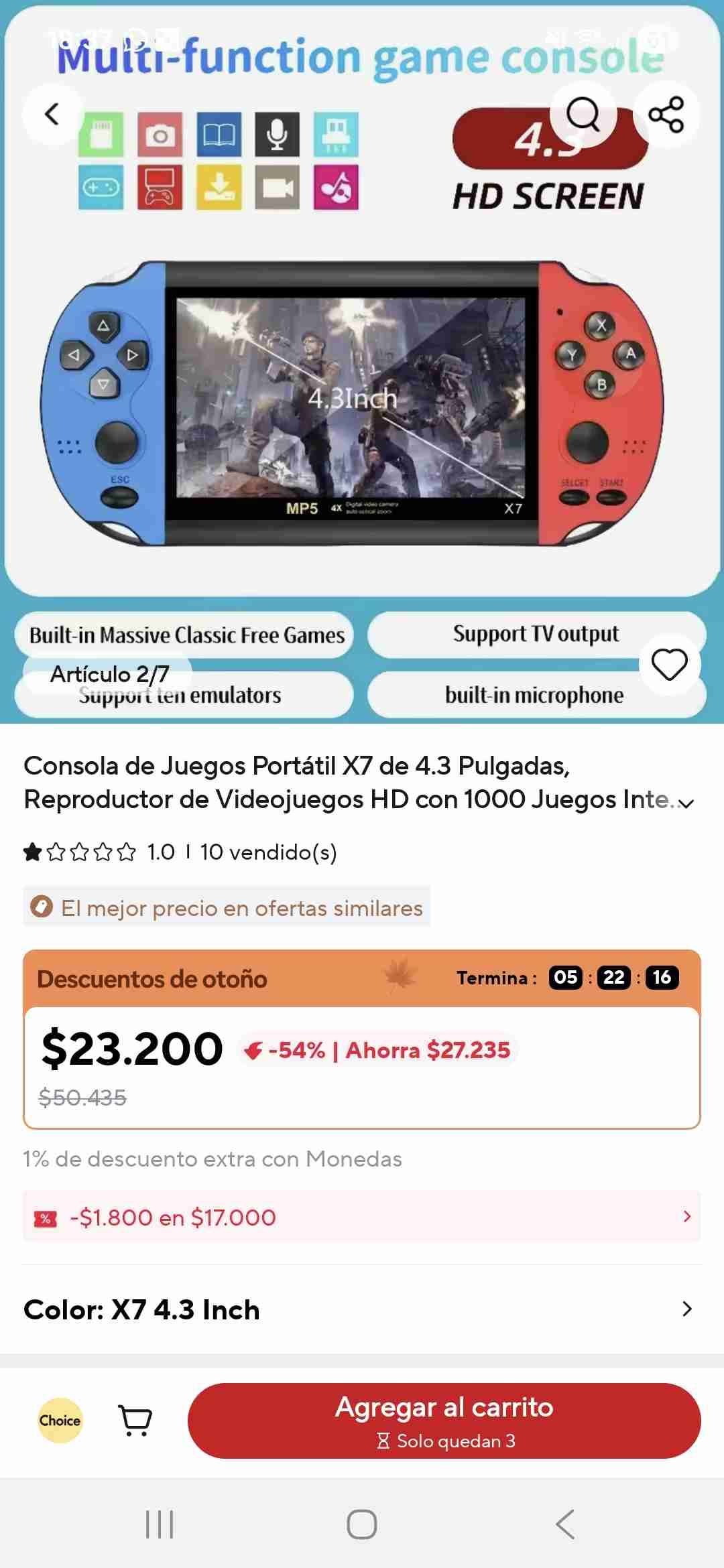724x1568 pixels.
Task: Open the shopping cart icon
Action: pyautogui.click(x=135, y=1421)
